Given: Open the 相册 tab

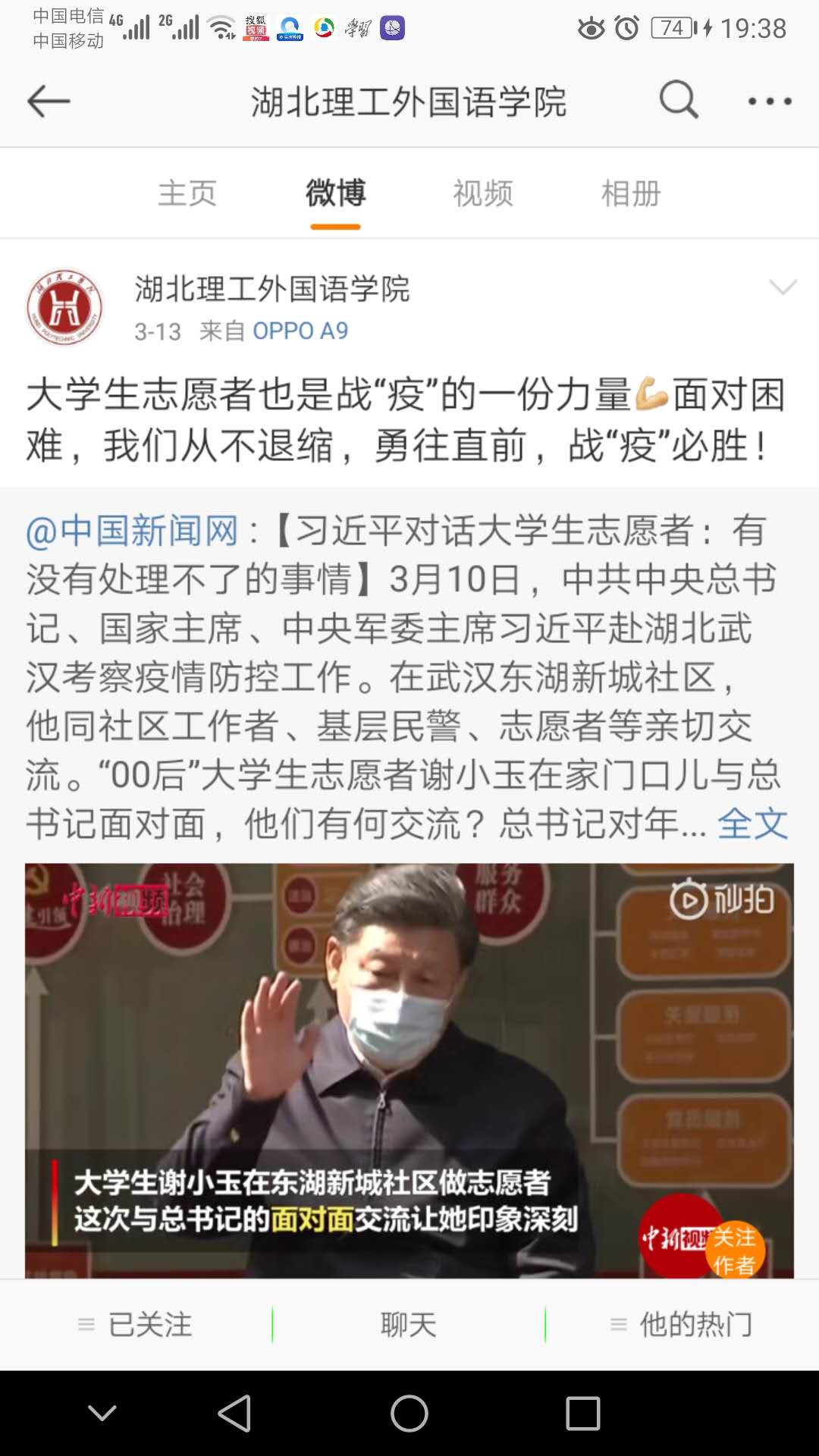Looking at the screenshot, I should (631, 193).
